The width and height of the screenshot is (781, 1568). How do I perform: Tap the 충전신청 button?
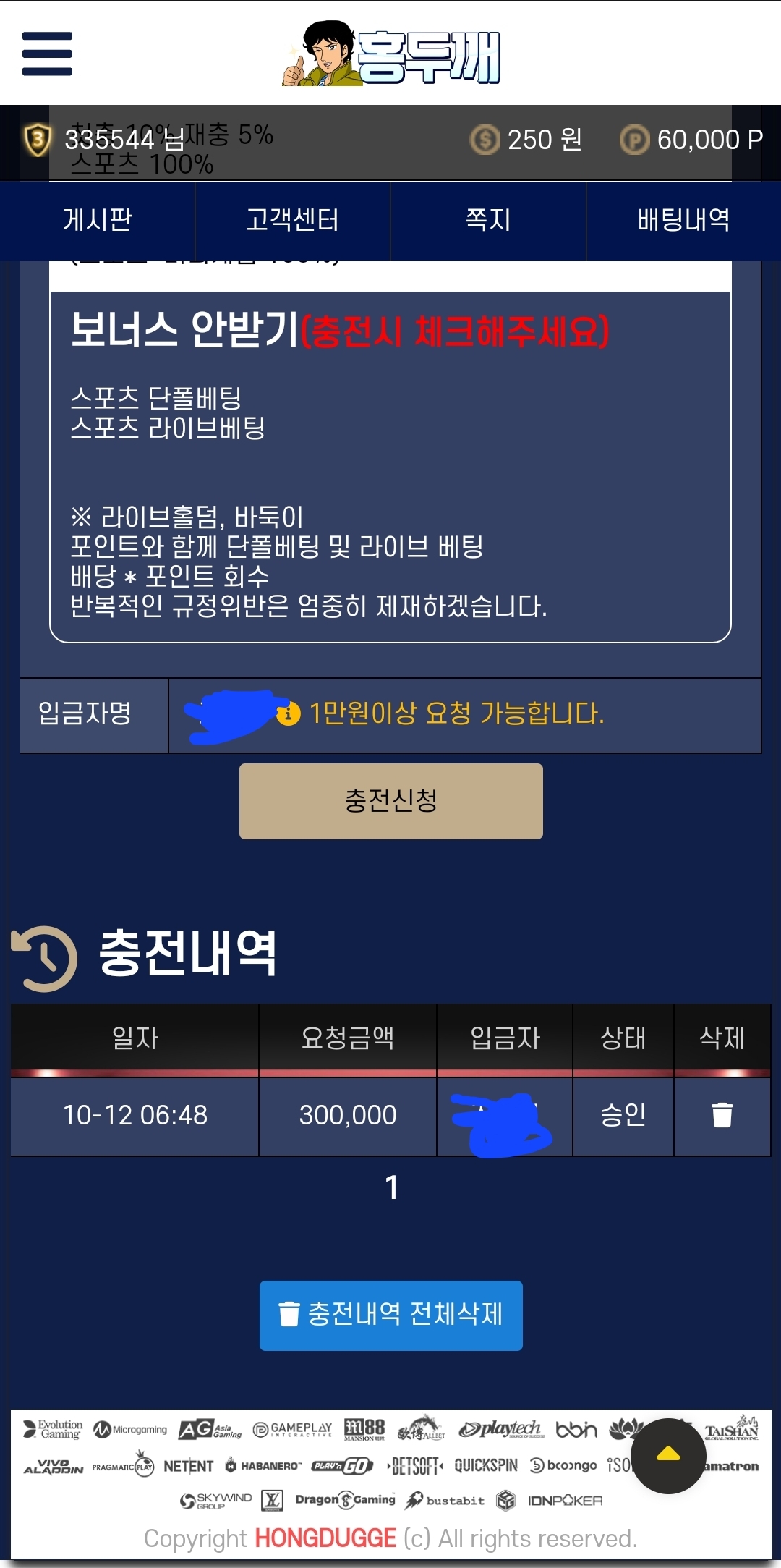pos(390,801)
